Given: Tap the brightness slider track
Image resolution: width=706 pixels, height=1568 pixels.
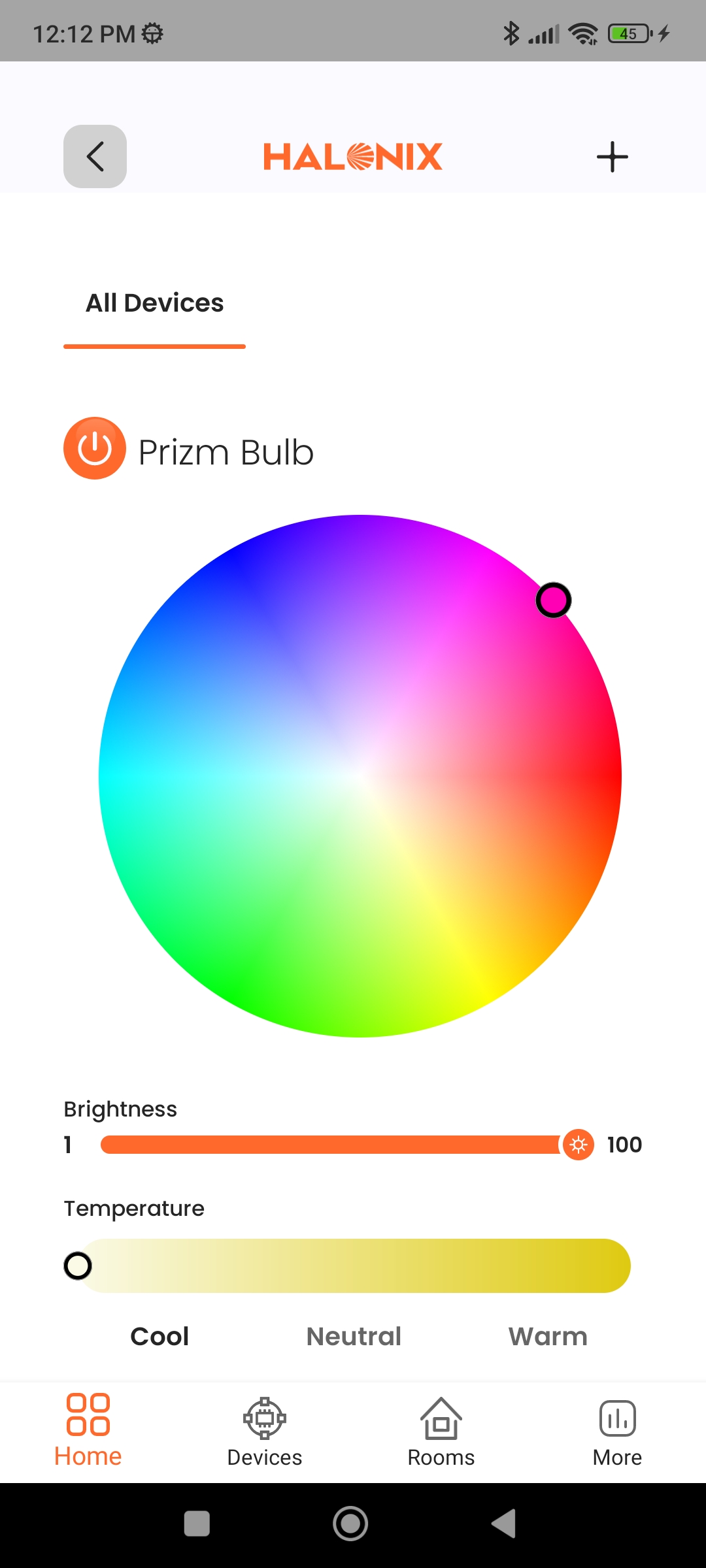Looking at the screenshot, I should pyautogui.click(x=333, y=1145).
